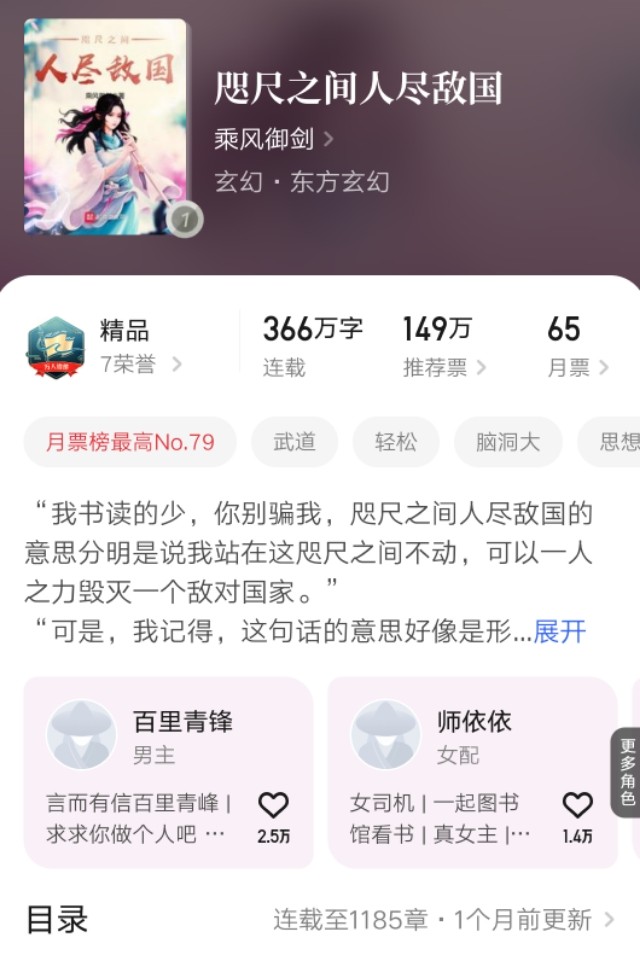View the 7荣誉 honors badge details
This screenshot has height=961, width=640.
(139, 365)
